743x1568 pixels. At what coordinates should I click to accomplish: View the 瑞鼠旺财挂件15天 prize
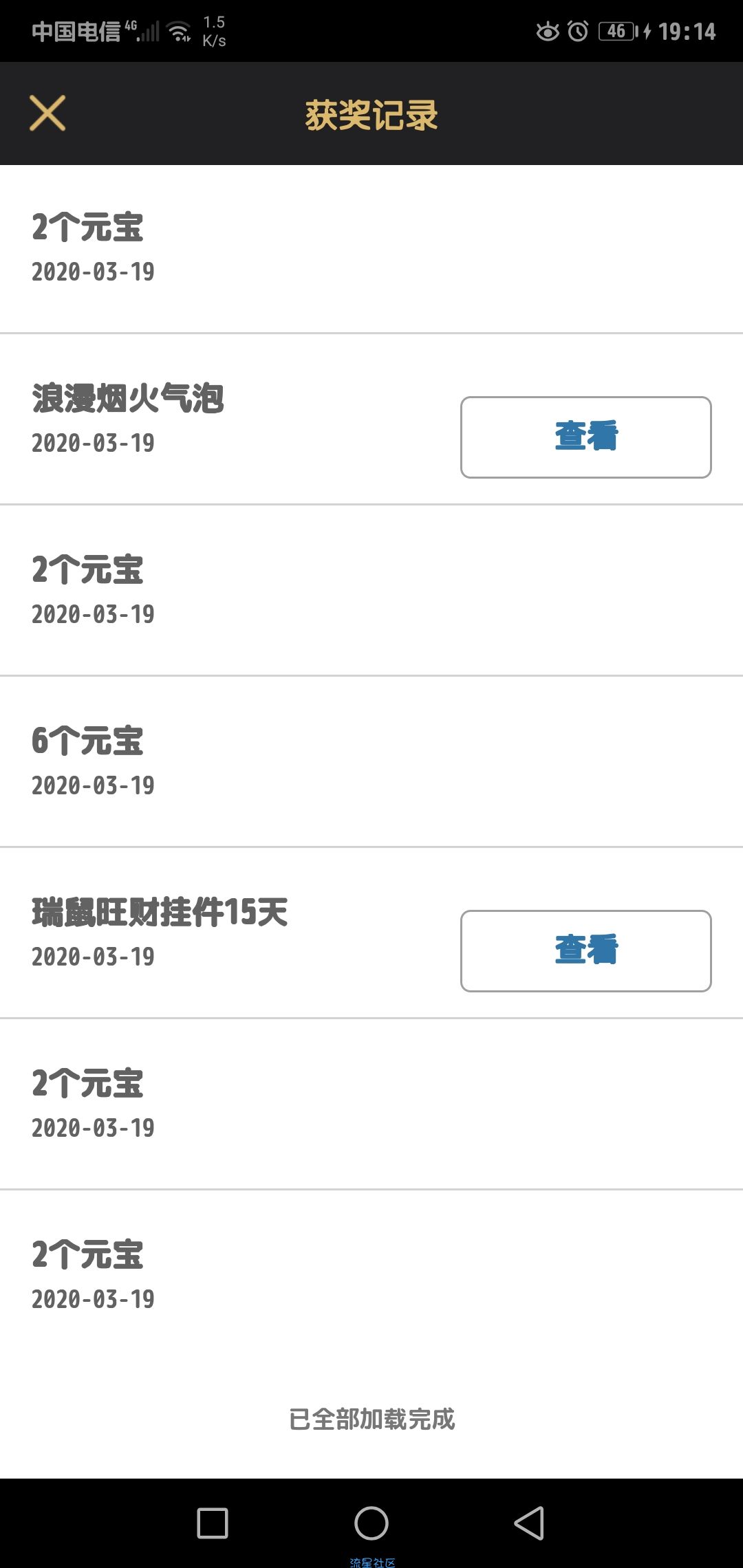585,951
